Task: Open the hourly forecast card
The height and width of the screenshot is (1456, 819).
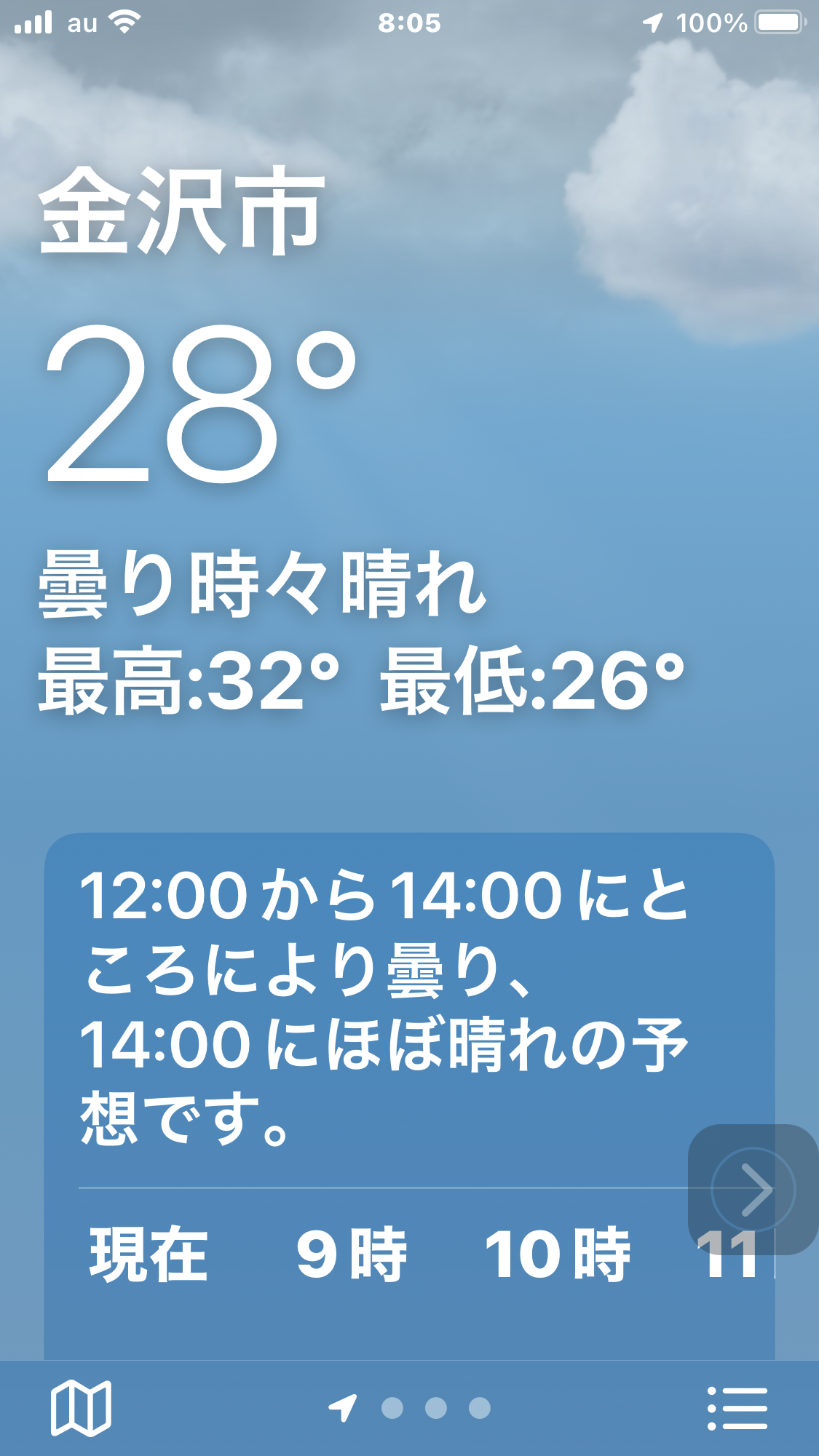Action: [386, 1004]
